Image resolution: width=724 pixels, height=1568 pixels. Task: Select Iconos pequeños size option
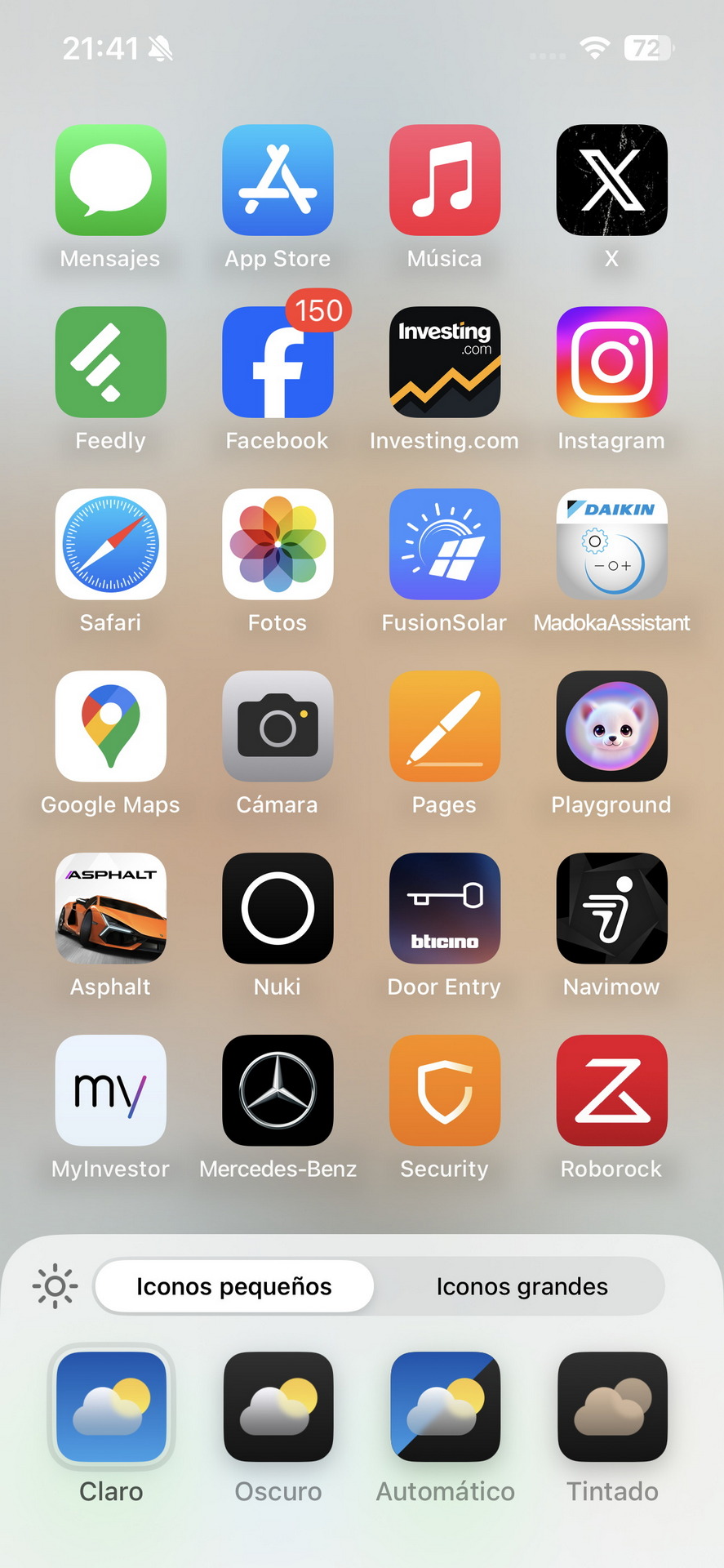(234, 1286)
